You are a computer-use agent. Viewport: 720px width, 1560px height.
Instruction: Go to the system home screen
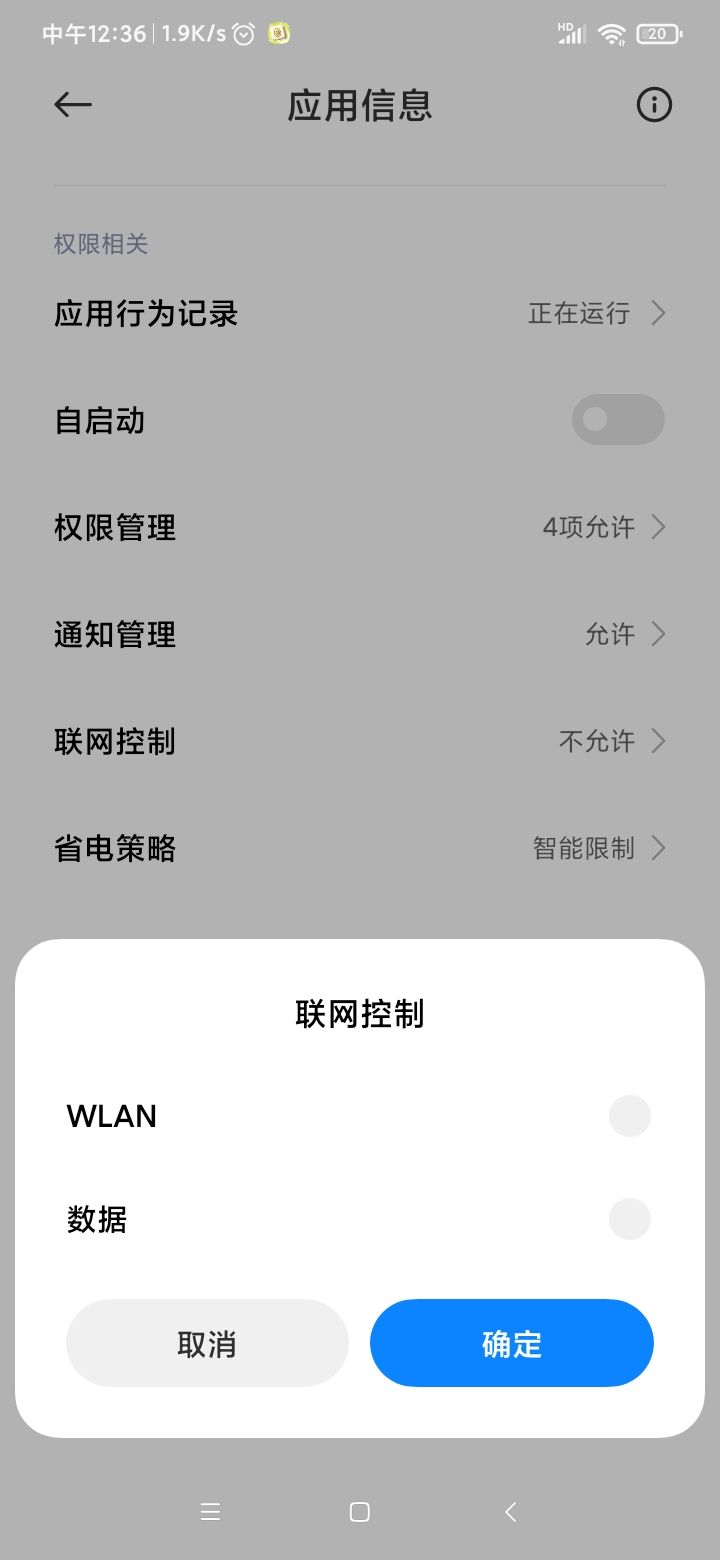pyautogui.click(x=360, y=1512)
